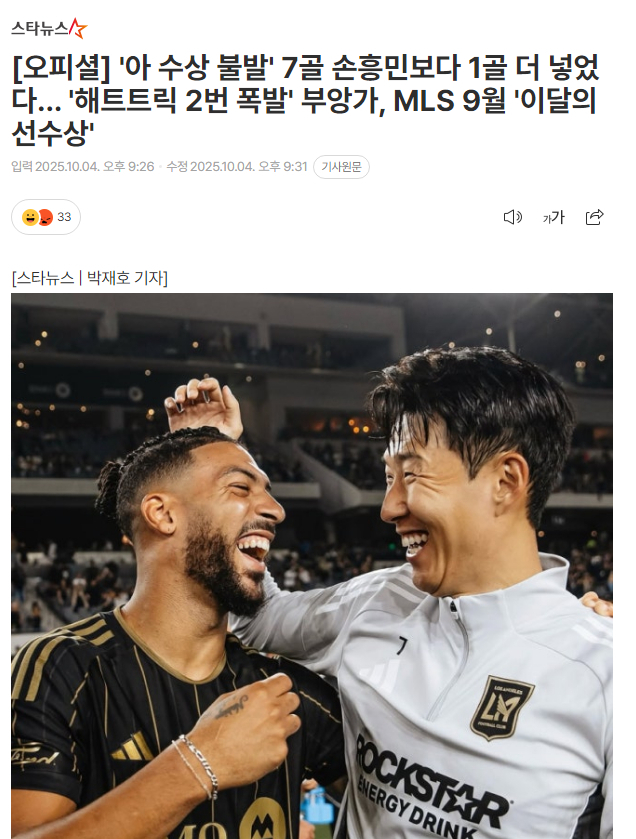Viewport: 636px width, 839px height.
Task: Open the article photo
Action: click(x=312, y=565)
